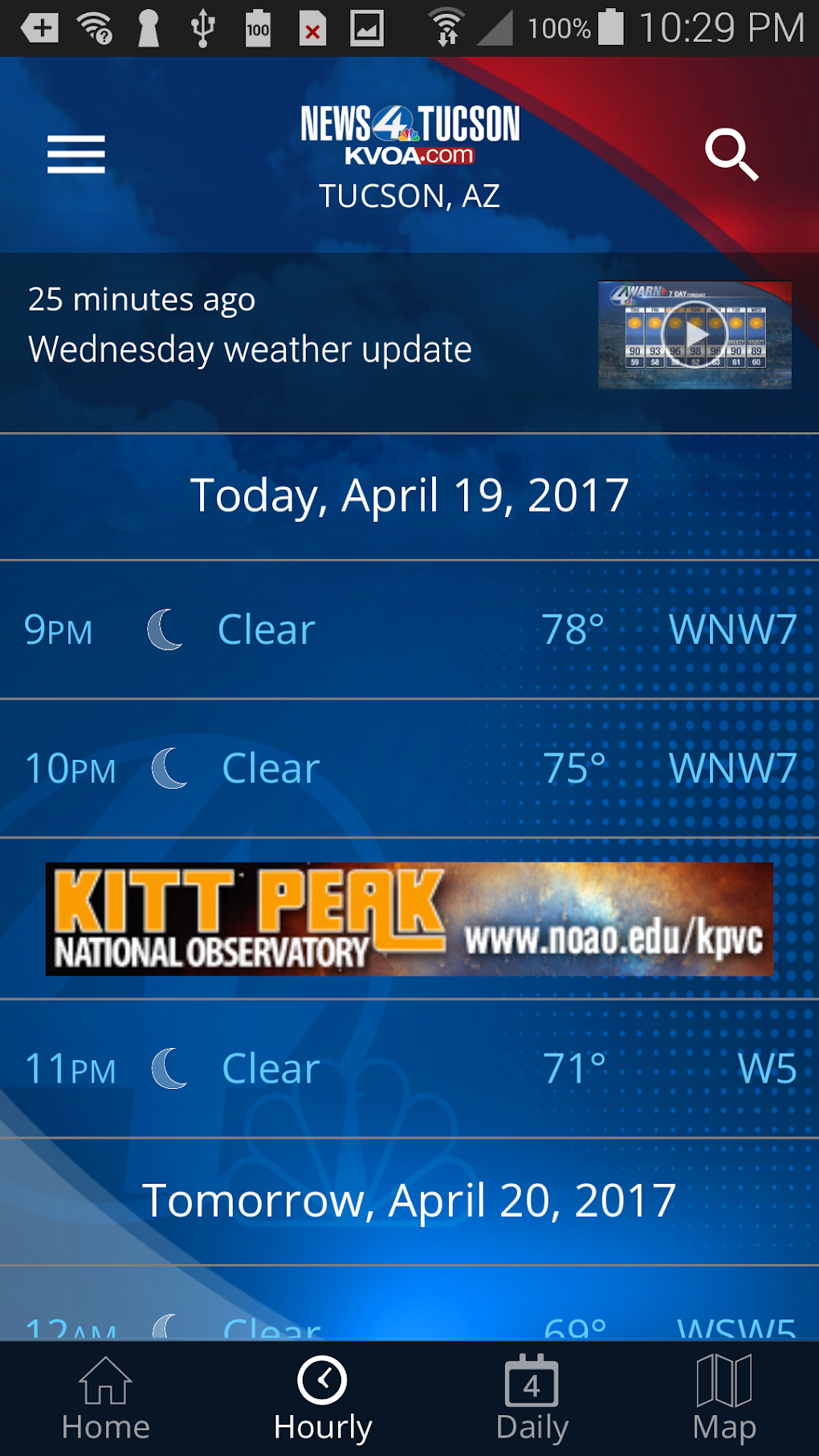Viewport: 819px width, 1456px height.
Task: Go to the Daily forecast tab
Action: click(x=532, y=1398)
